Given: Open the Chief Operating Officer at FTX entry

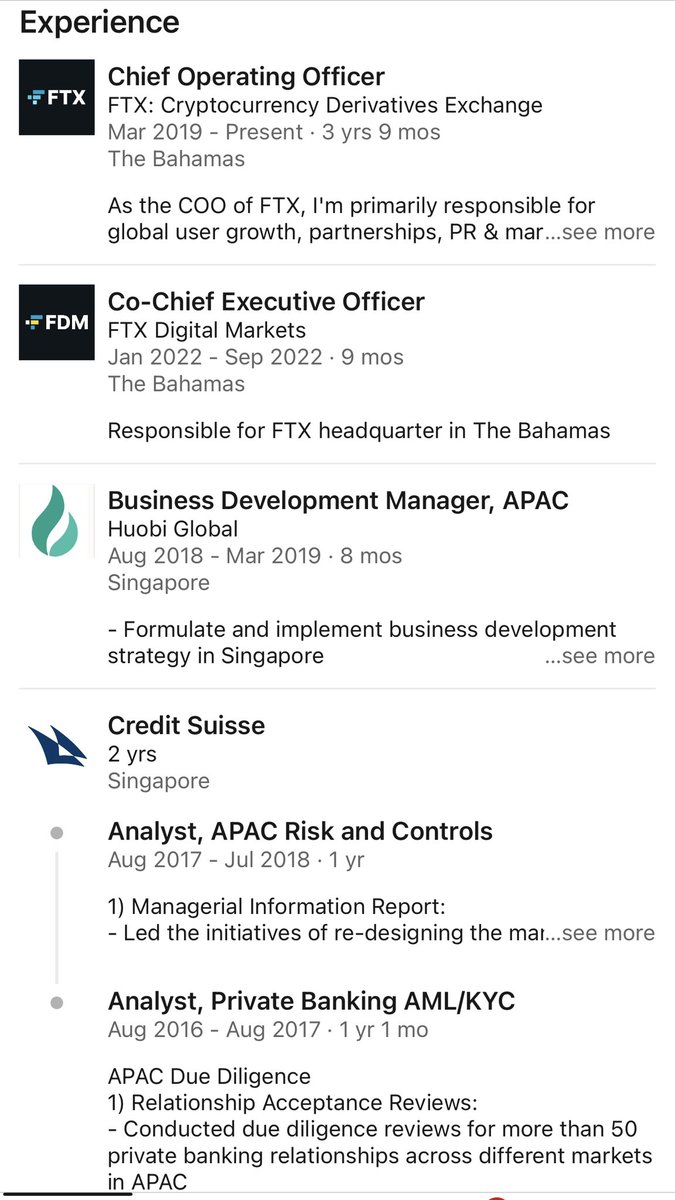Looking at the screenshot, I should tap(246, 76).
